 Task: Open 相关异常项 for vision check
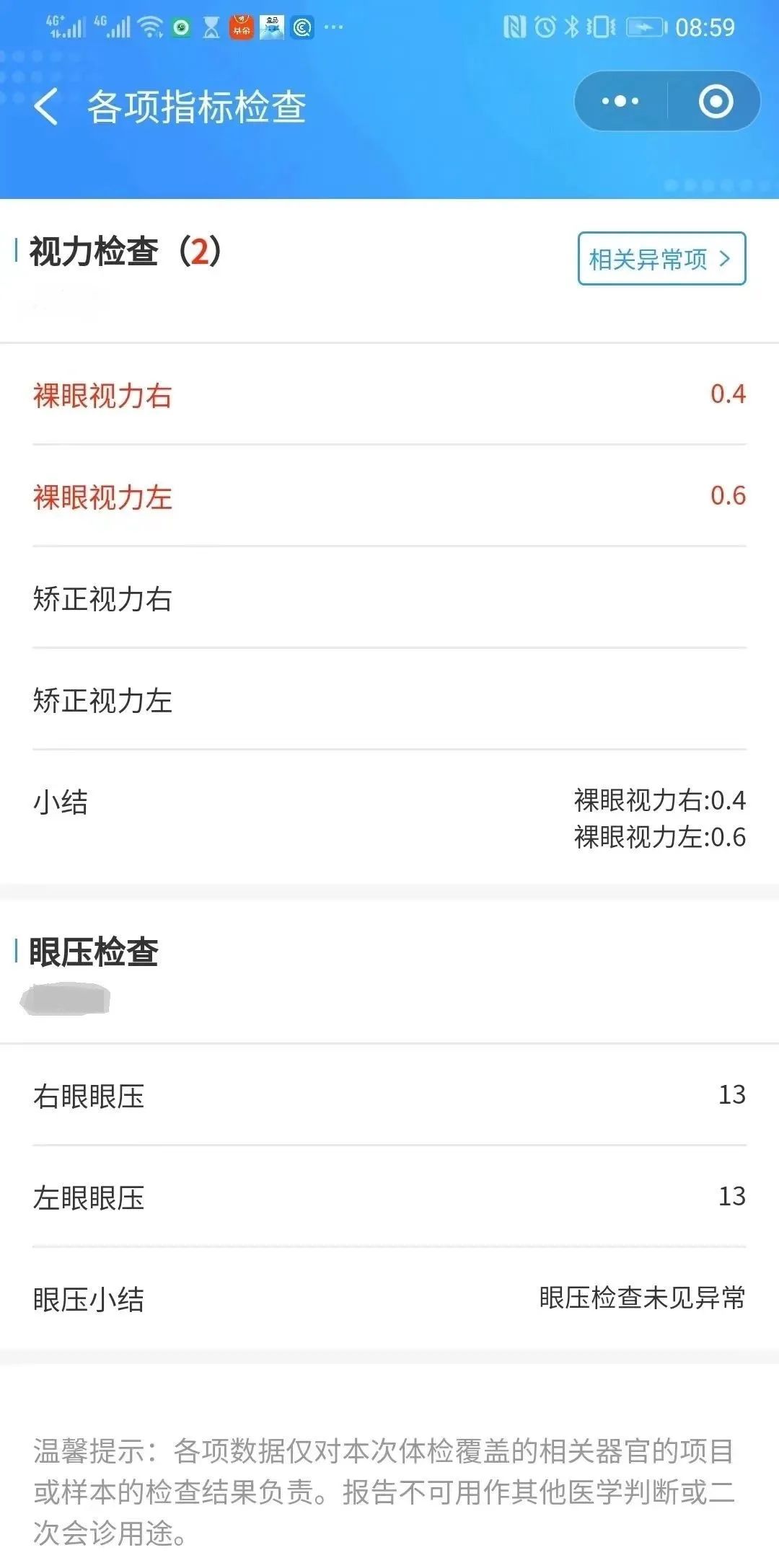(x=661, y=258)
